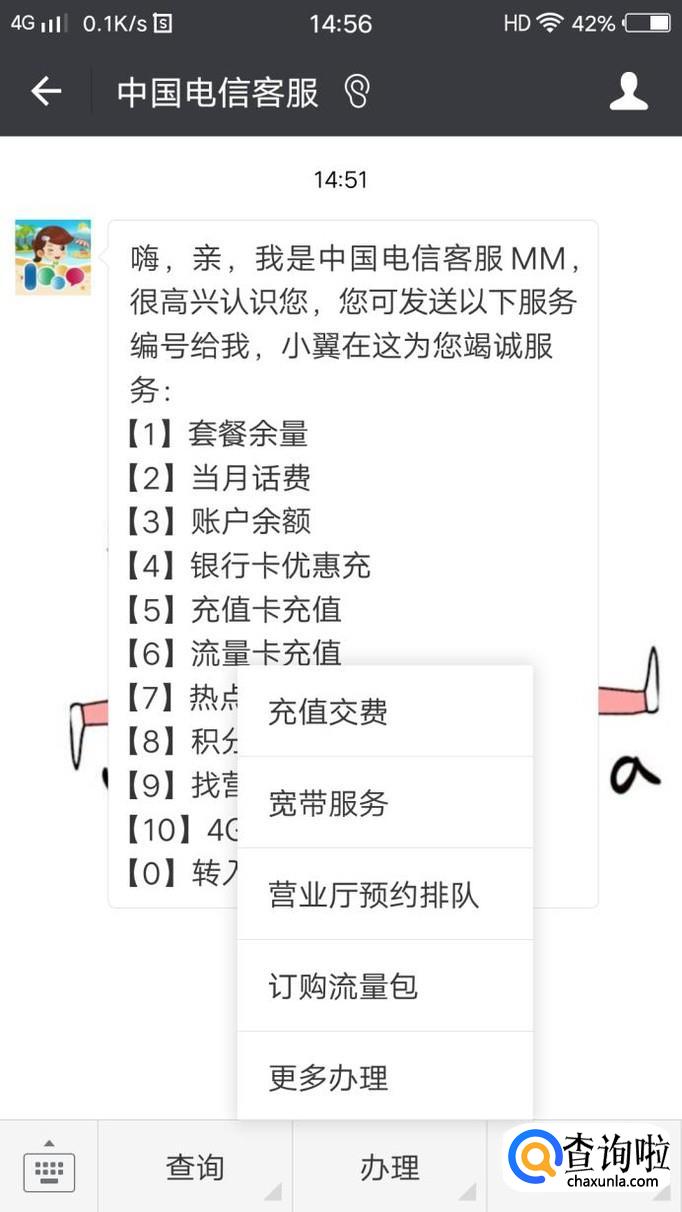This screenshot has height=1212, width=682.
Task: Go back using the arrow
Action: 46,92
